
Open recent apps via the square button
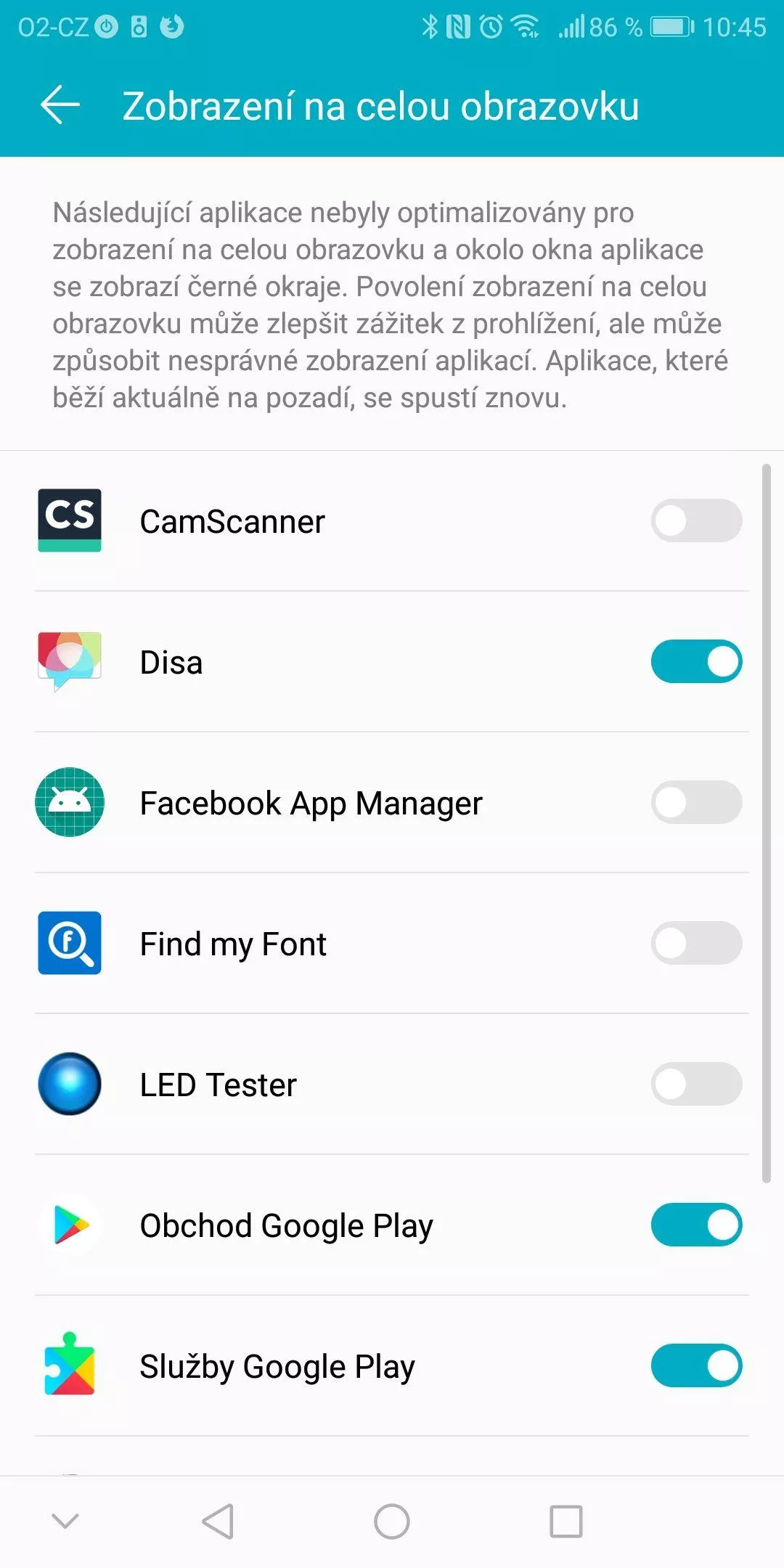(x=566, y=1521)
